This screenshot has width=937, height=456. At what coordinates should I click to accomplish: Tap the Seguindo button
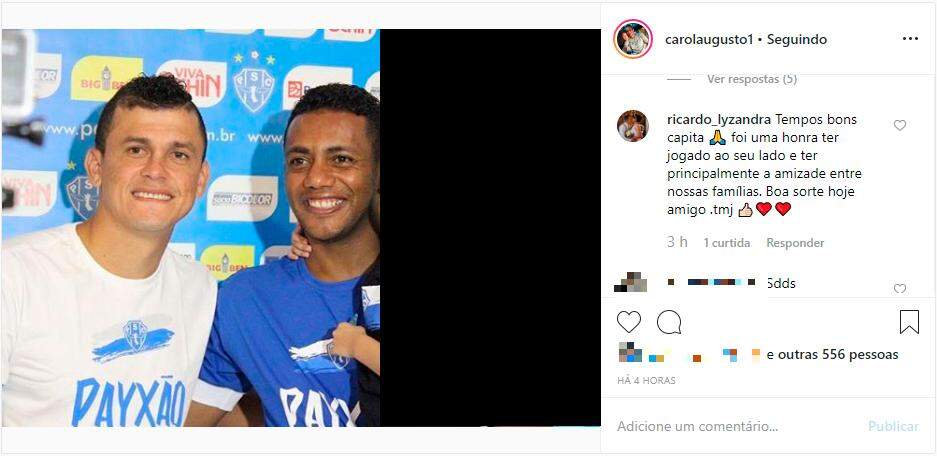pyautogui.click(x=797, y=39)
